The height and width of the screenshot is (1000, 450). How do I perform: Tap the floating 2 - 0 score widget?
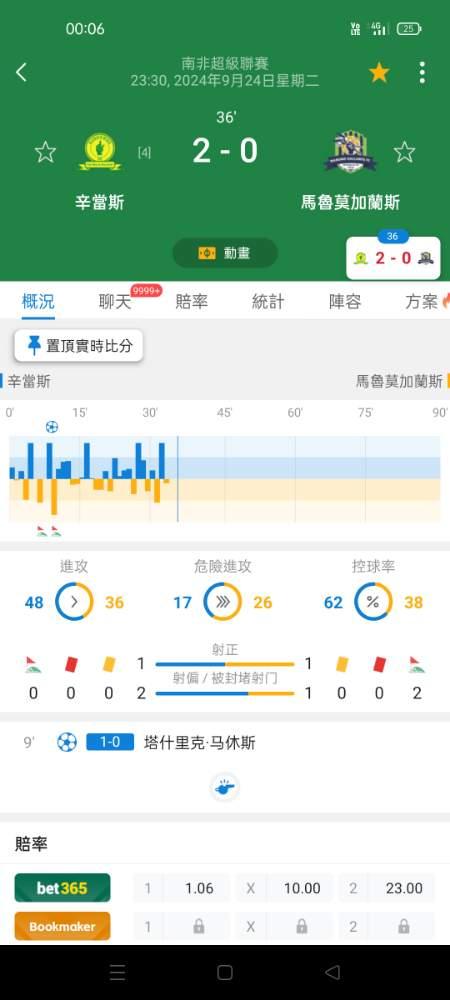point(393,258)
